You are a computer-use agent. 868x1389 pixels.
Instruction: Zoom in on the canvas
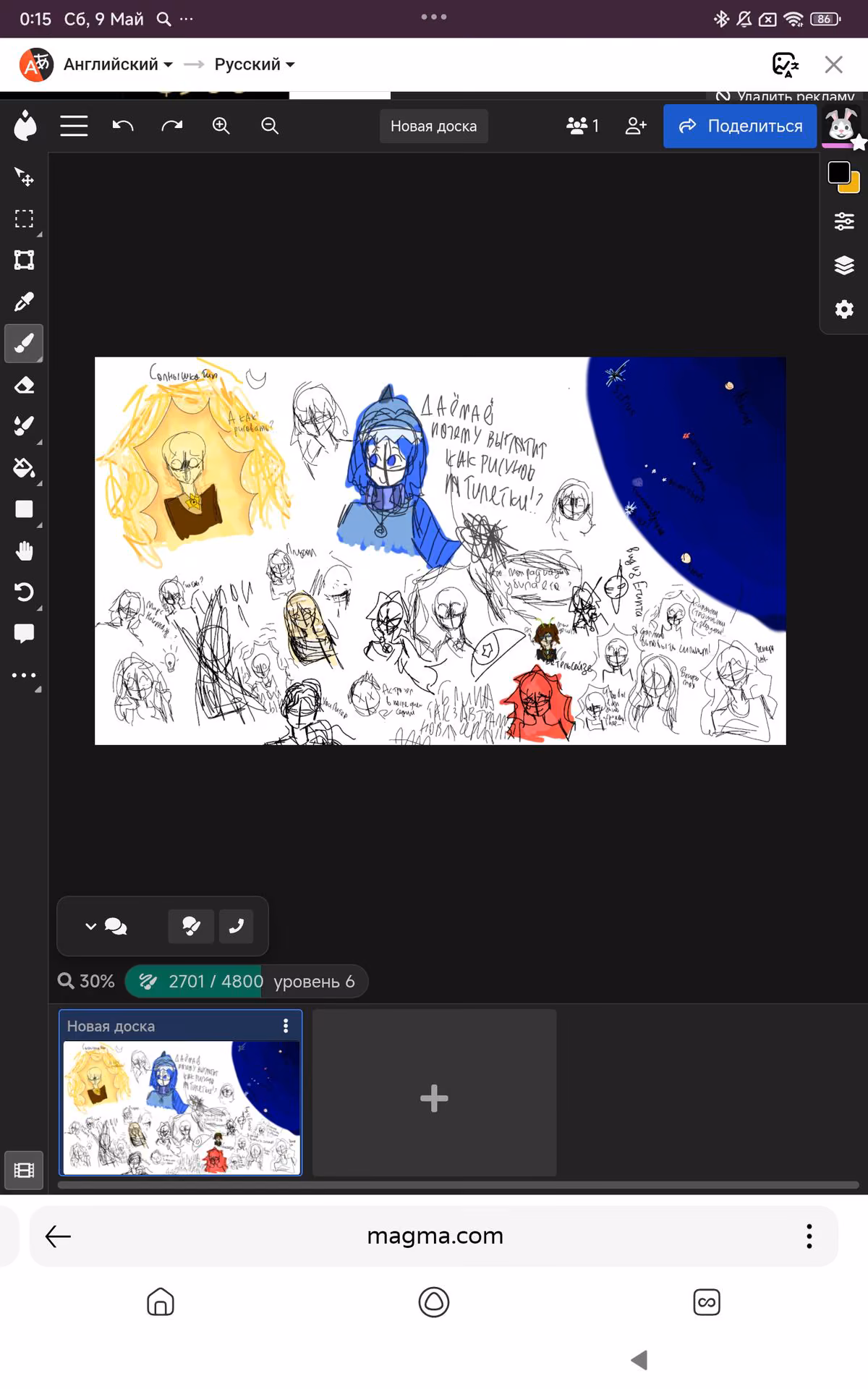(x=221, y=126)
